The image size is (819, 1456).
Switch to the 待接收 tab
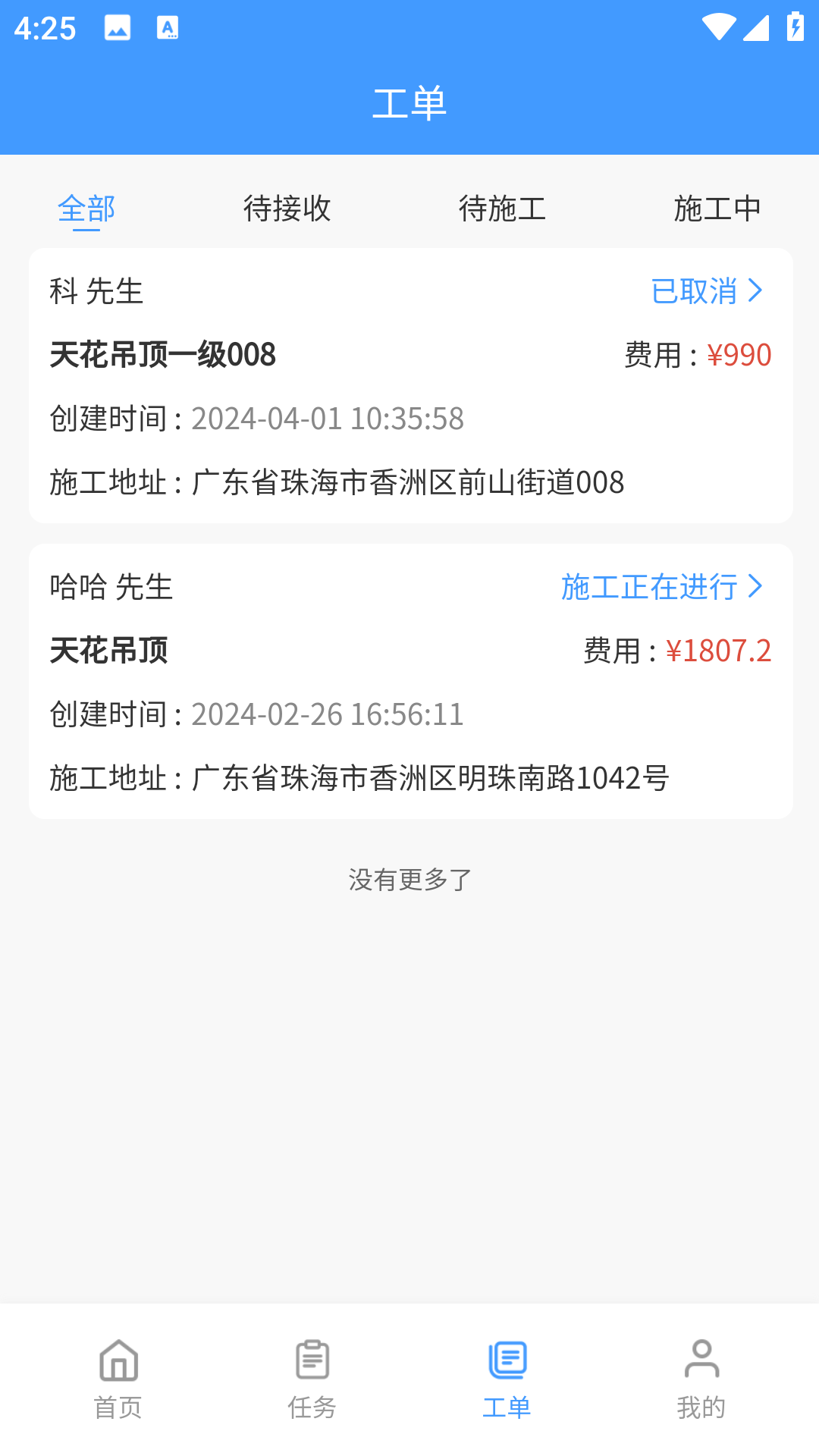[287, 209]
